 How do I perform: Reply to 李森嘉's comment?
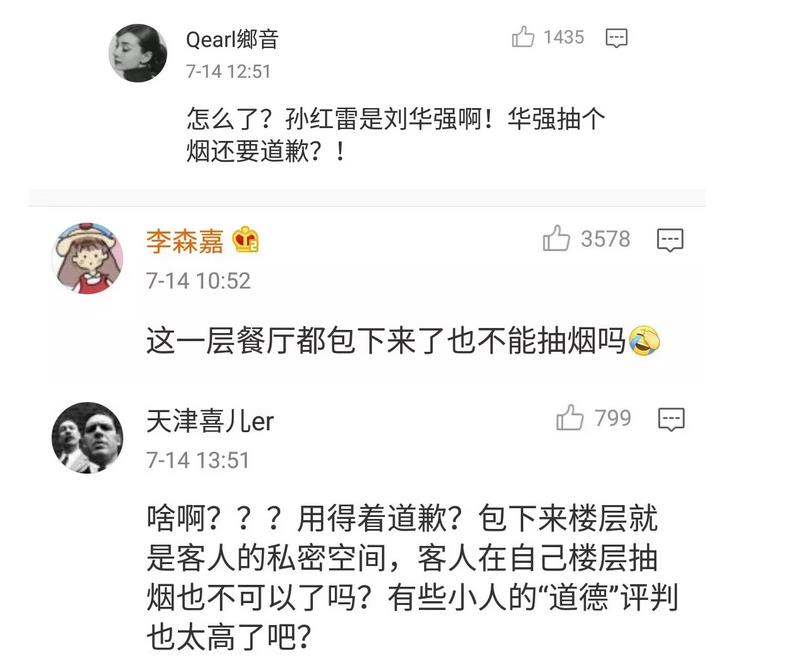pyautogui.click(x=669, y=239)
